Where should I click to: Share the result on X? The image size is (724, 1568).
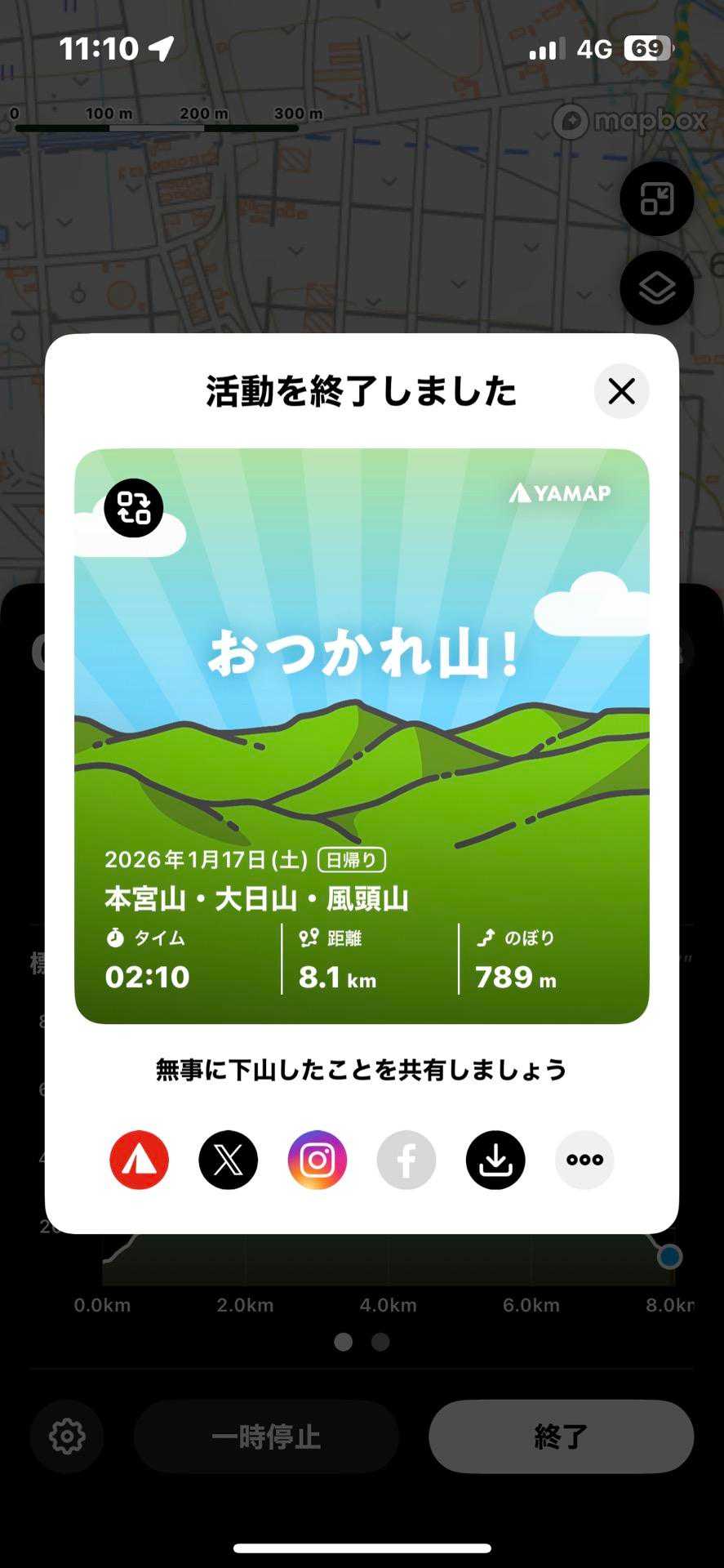[229, 1160]
